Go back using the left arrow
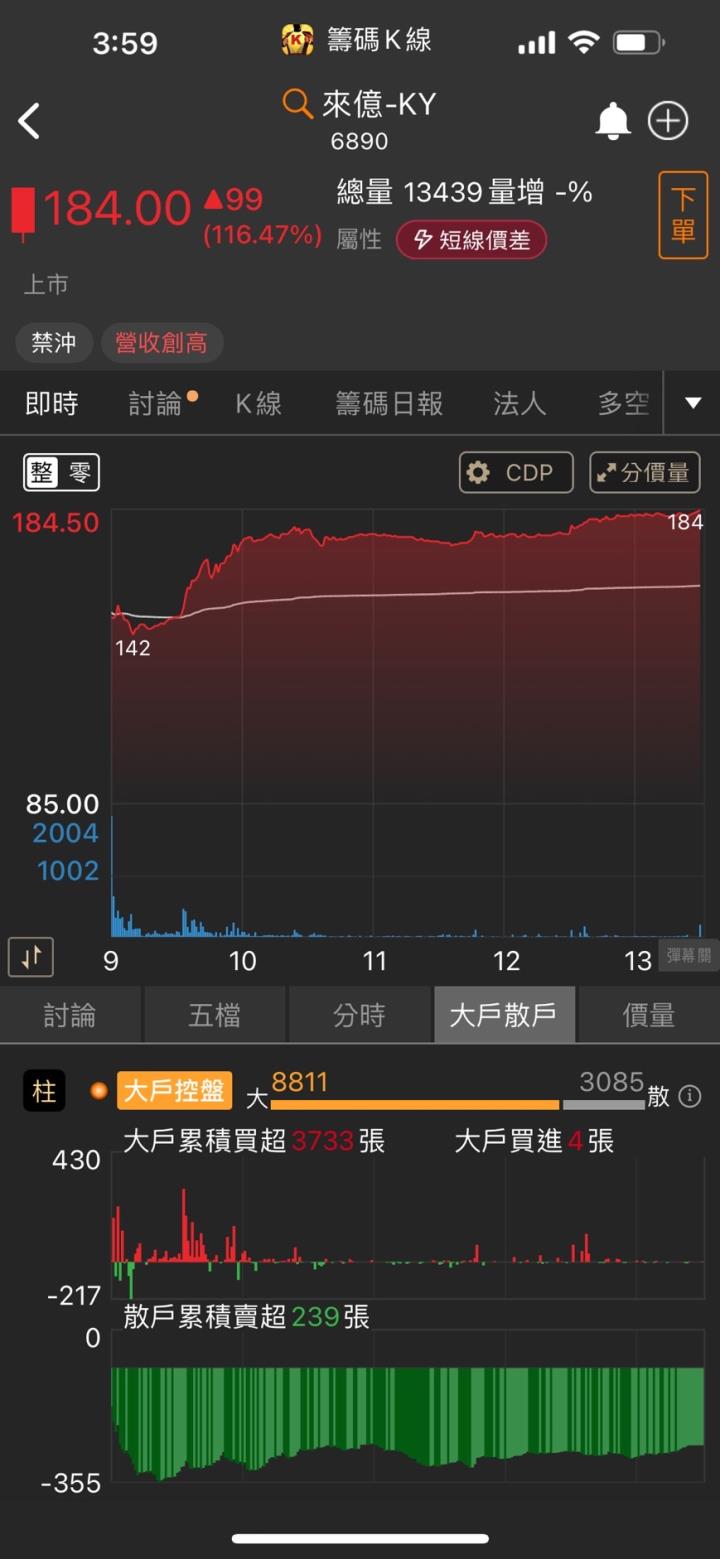 pyautogui.click(x=28, y=120)
